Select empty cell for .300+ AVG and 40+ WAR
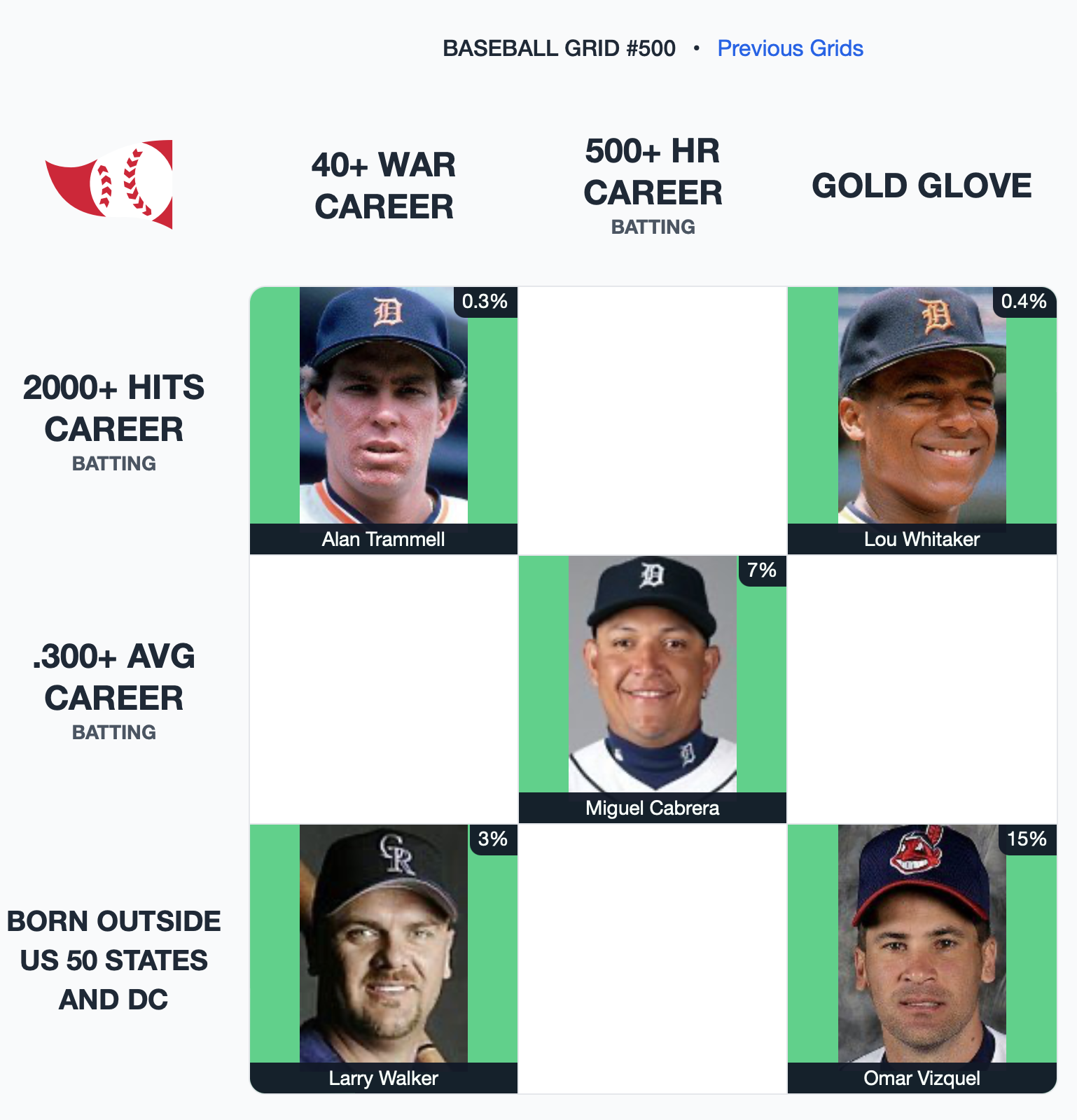Screen dimensions: 1077x1120 [384, 689]
